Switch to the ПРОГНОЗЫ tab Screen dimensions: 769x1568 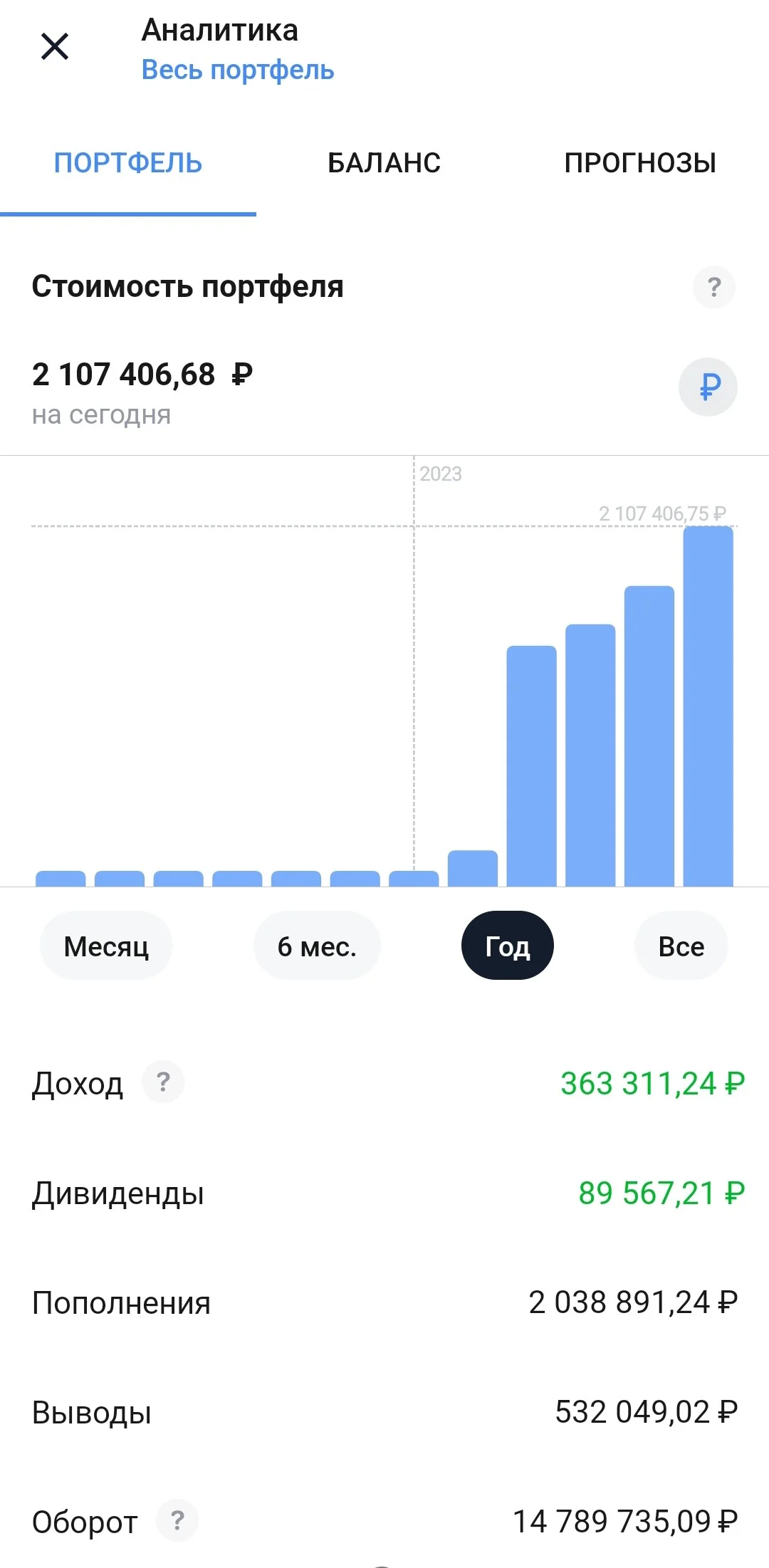[x=641, y=163]
